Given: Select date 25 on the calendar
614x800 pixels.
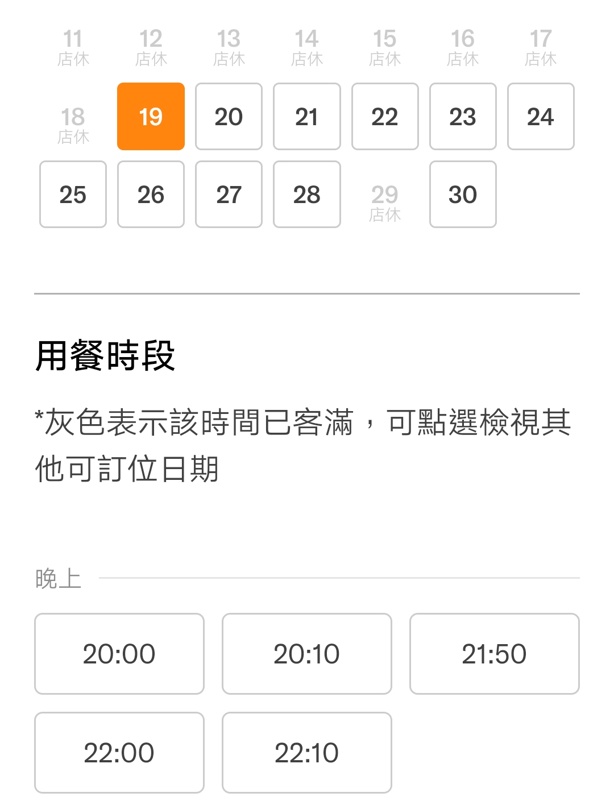Looking at the screenshot, I should (73, 194).
